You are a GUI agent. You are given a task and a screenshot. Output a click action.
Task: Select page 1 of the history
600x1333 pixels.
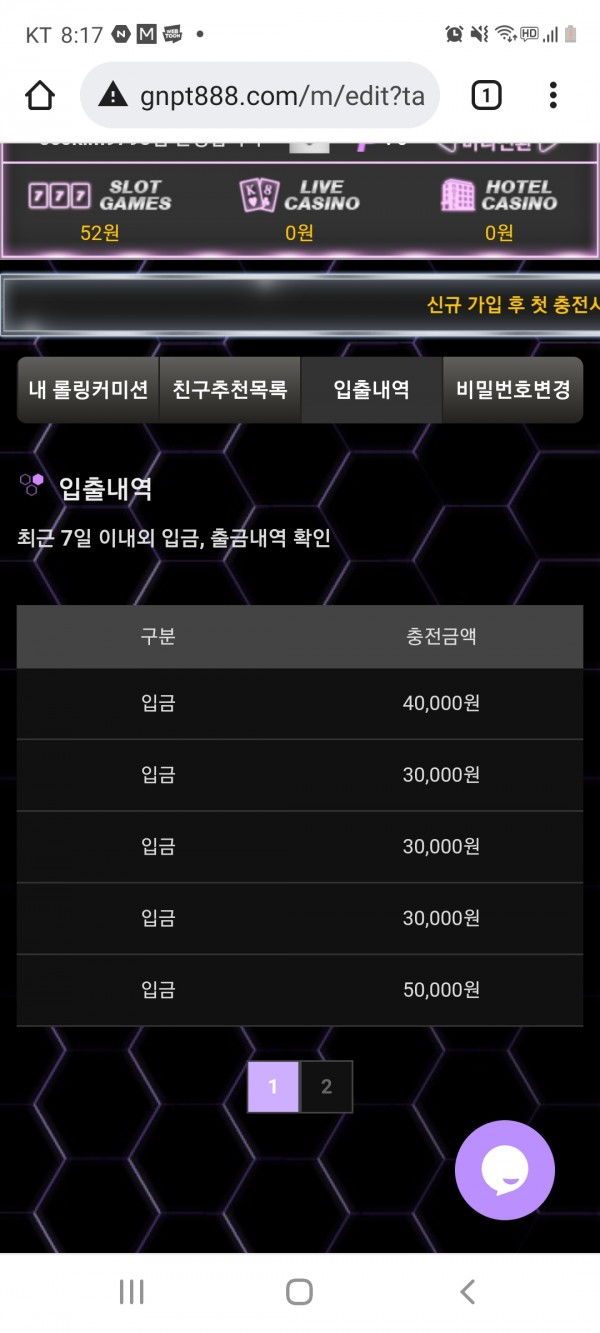273,1087
